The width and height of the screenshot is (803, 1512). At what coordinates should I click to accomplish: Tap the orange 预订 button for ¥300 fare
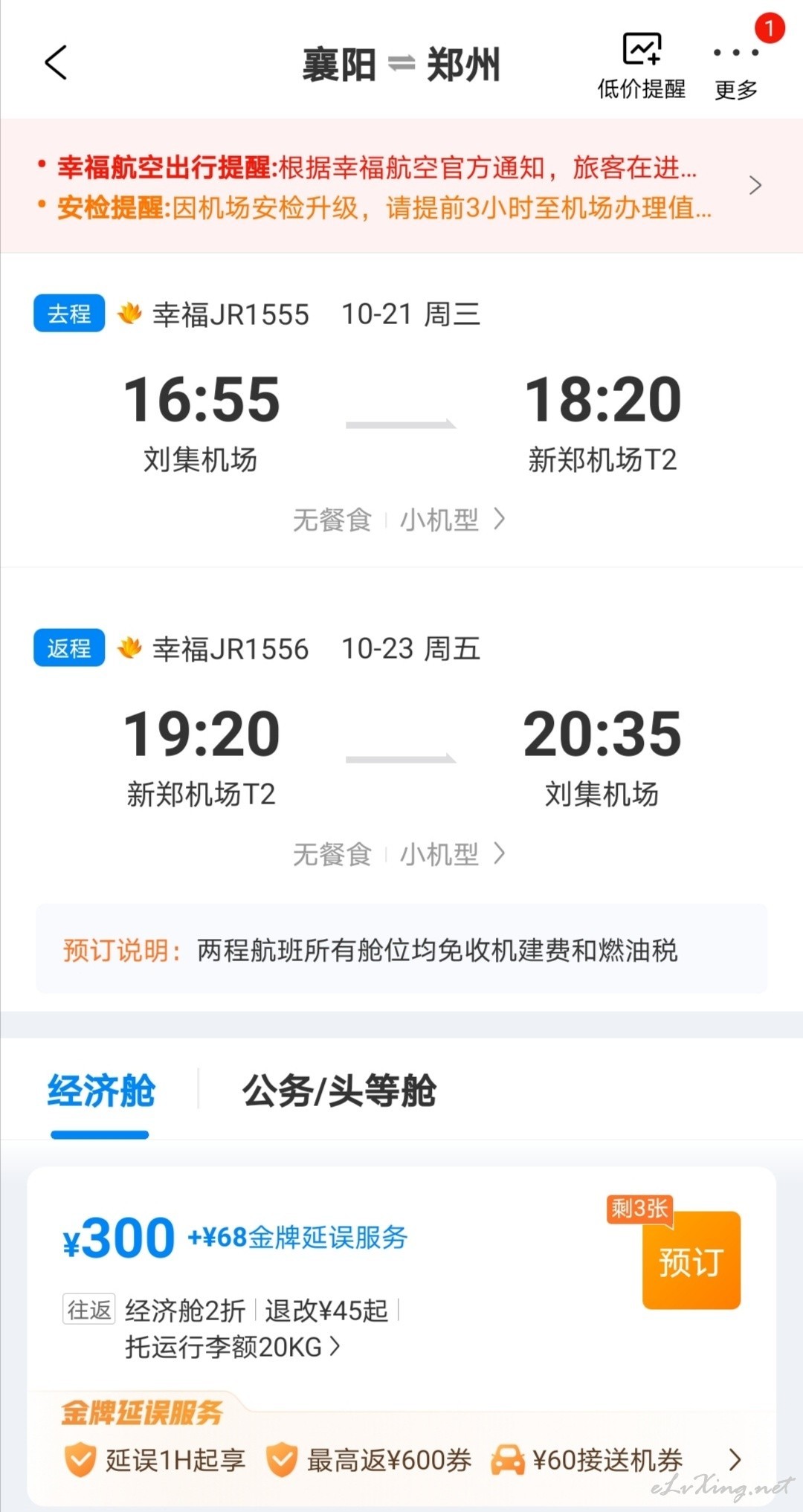(x=691, y=1261)
